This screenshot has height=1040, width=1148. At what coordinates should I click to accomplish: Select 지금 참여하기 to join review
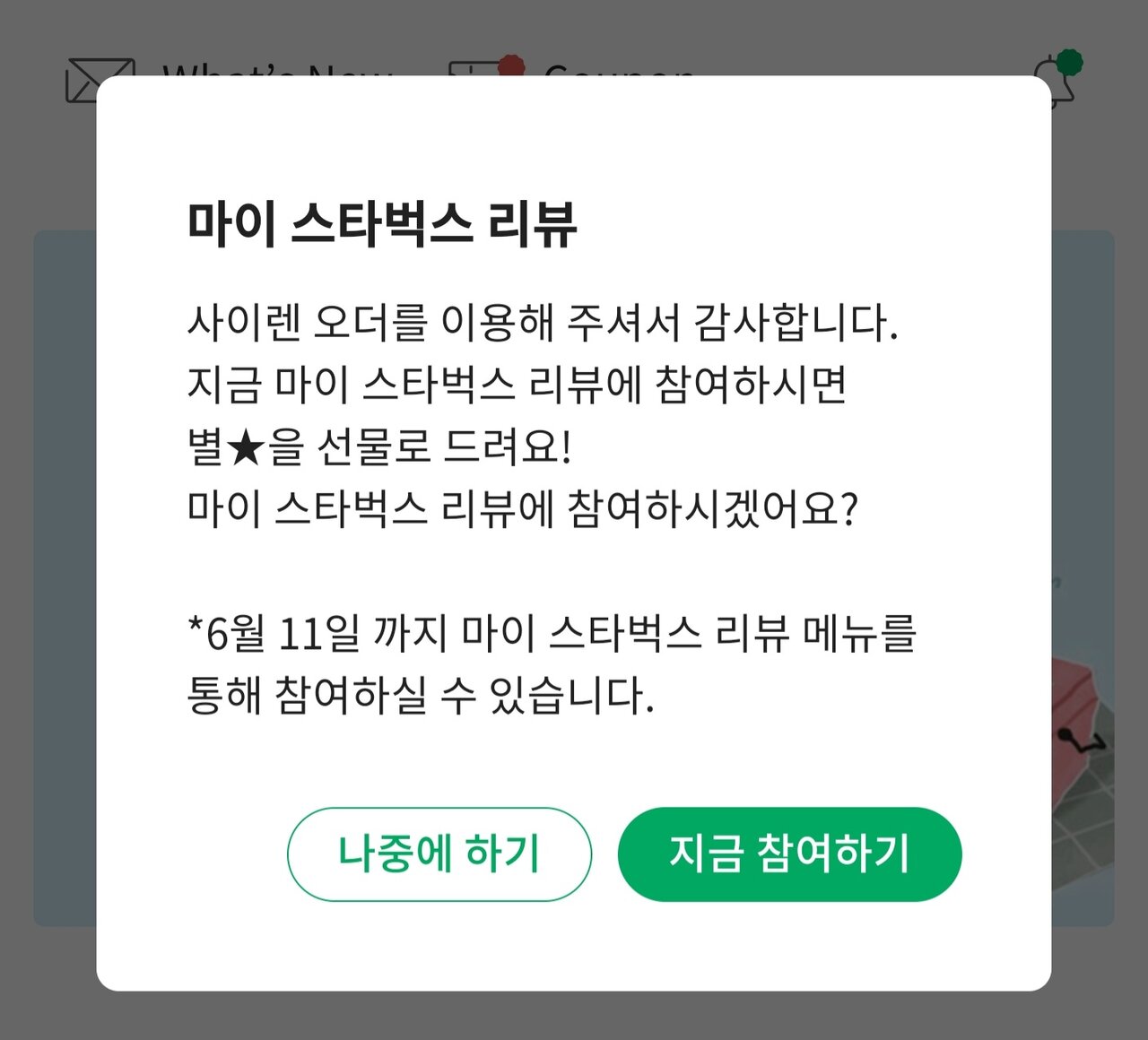[x=789, y=854]
